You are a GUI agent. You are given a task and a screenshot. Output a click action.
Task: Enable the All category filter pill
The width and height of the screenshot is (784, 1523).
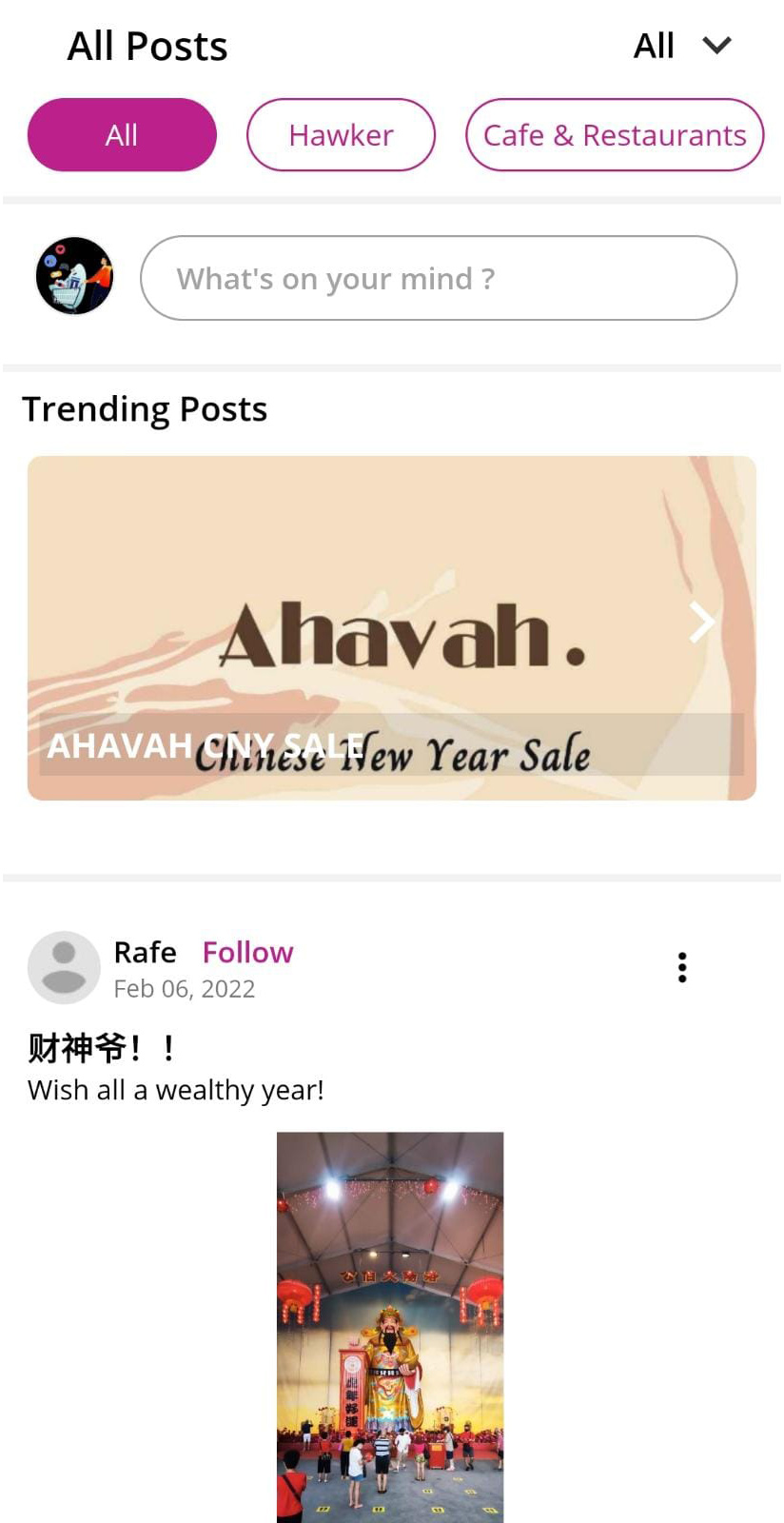pyautogui.click(x=122, y=134)
